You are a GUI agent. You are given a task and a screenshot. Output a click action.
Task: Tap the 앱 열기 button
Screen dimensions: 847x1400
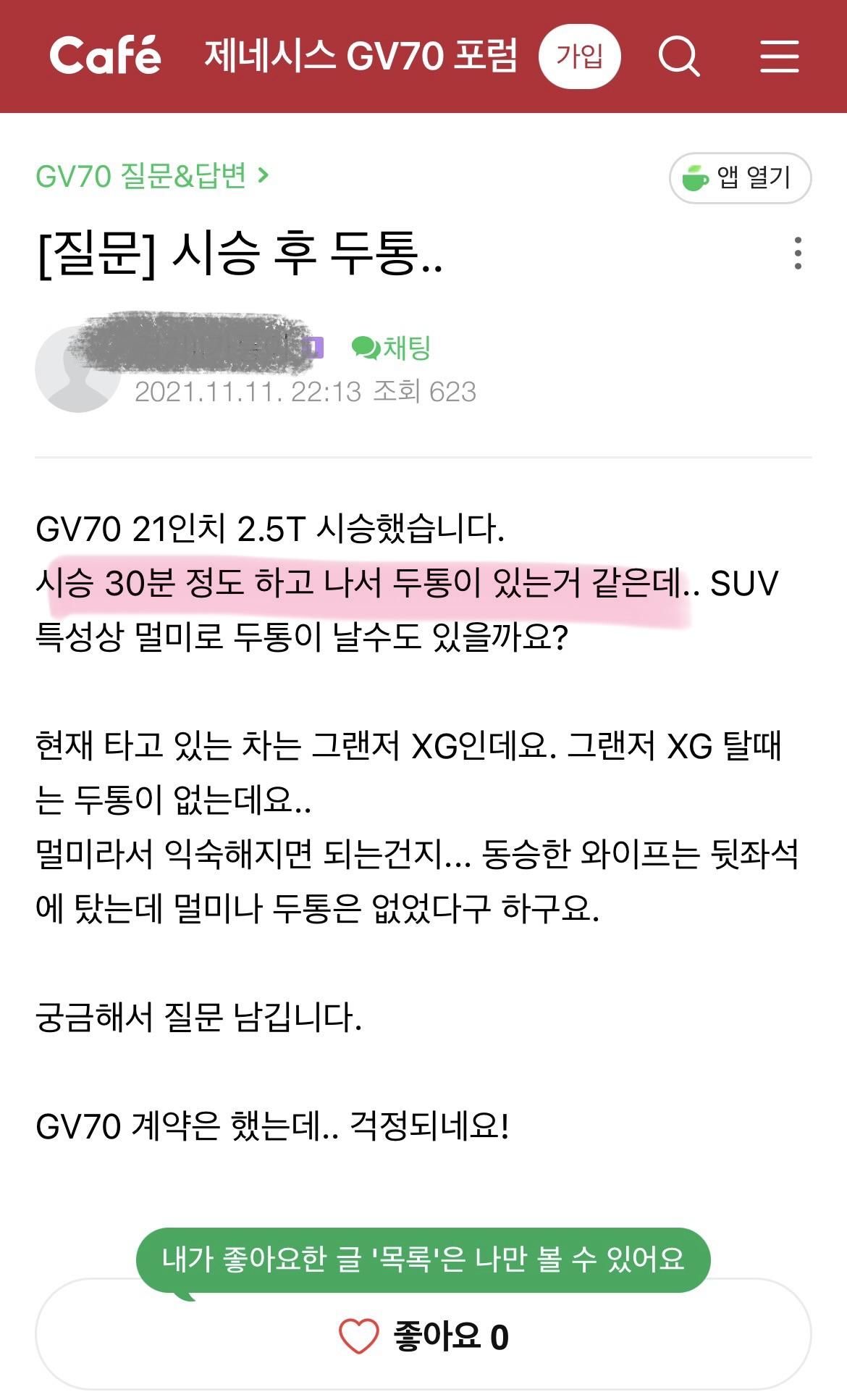click(x=740, y=177)
